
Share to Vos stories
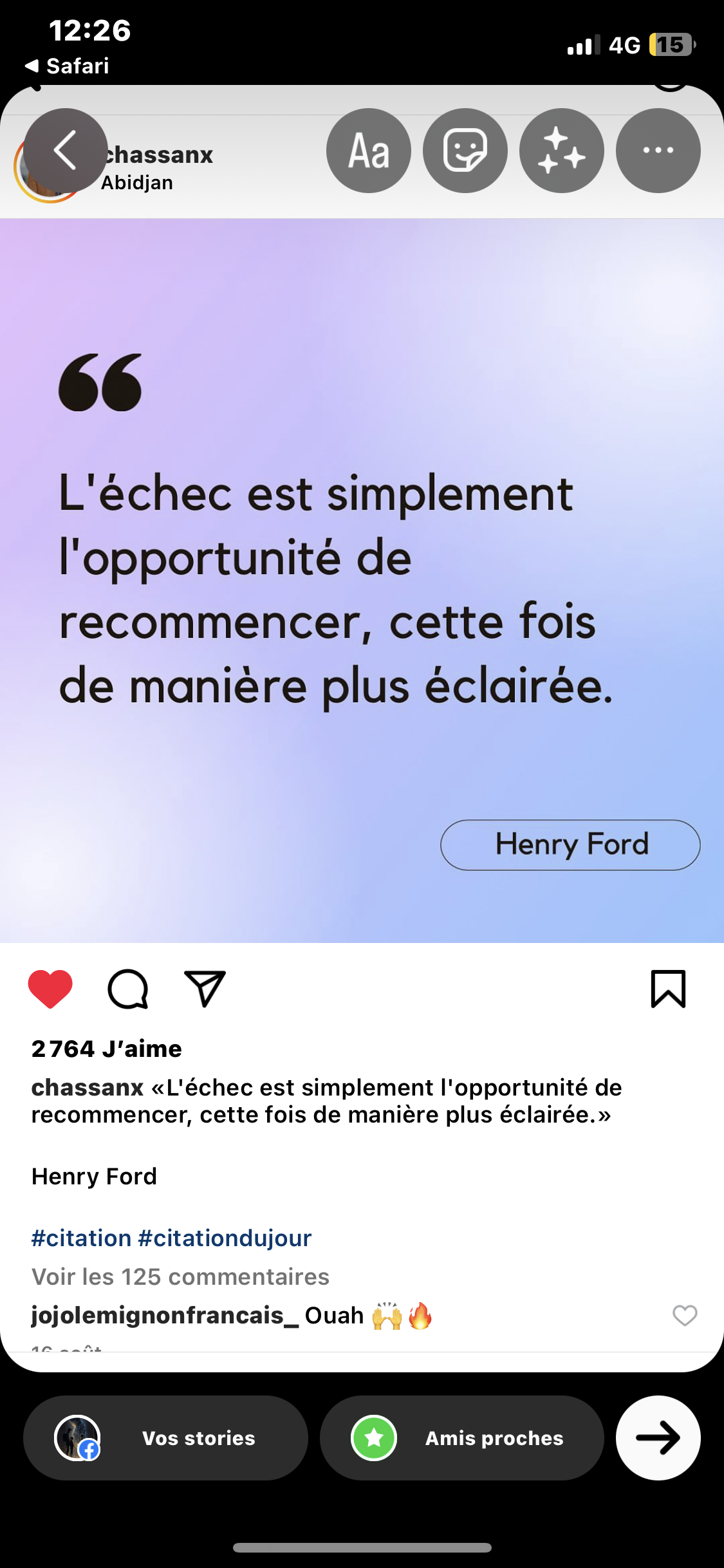click(x=165, y=1438)
